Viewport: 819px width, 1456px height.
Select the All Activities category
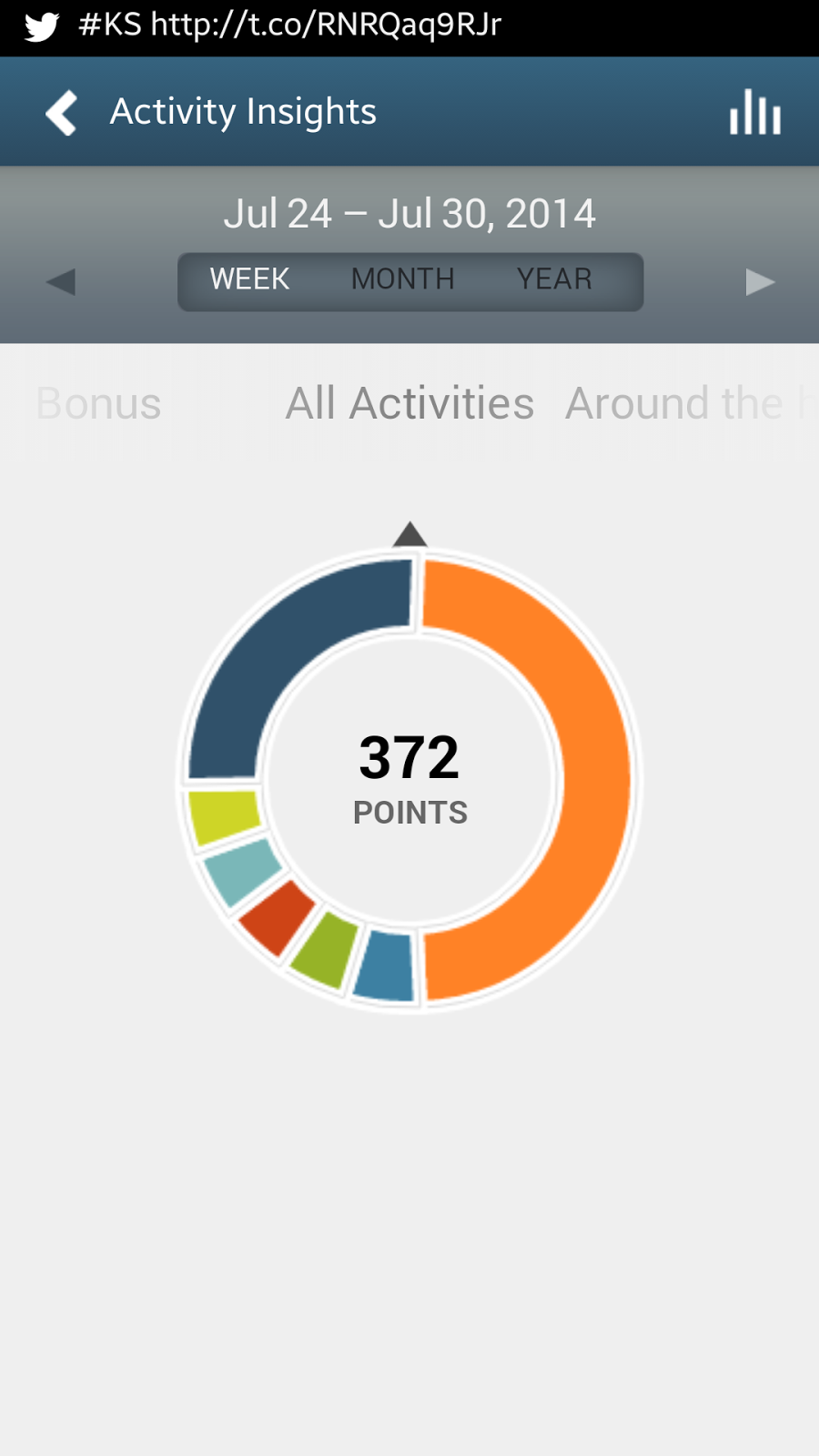pyautogui.click(x=409, y=403)
